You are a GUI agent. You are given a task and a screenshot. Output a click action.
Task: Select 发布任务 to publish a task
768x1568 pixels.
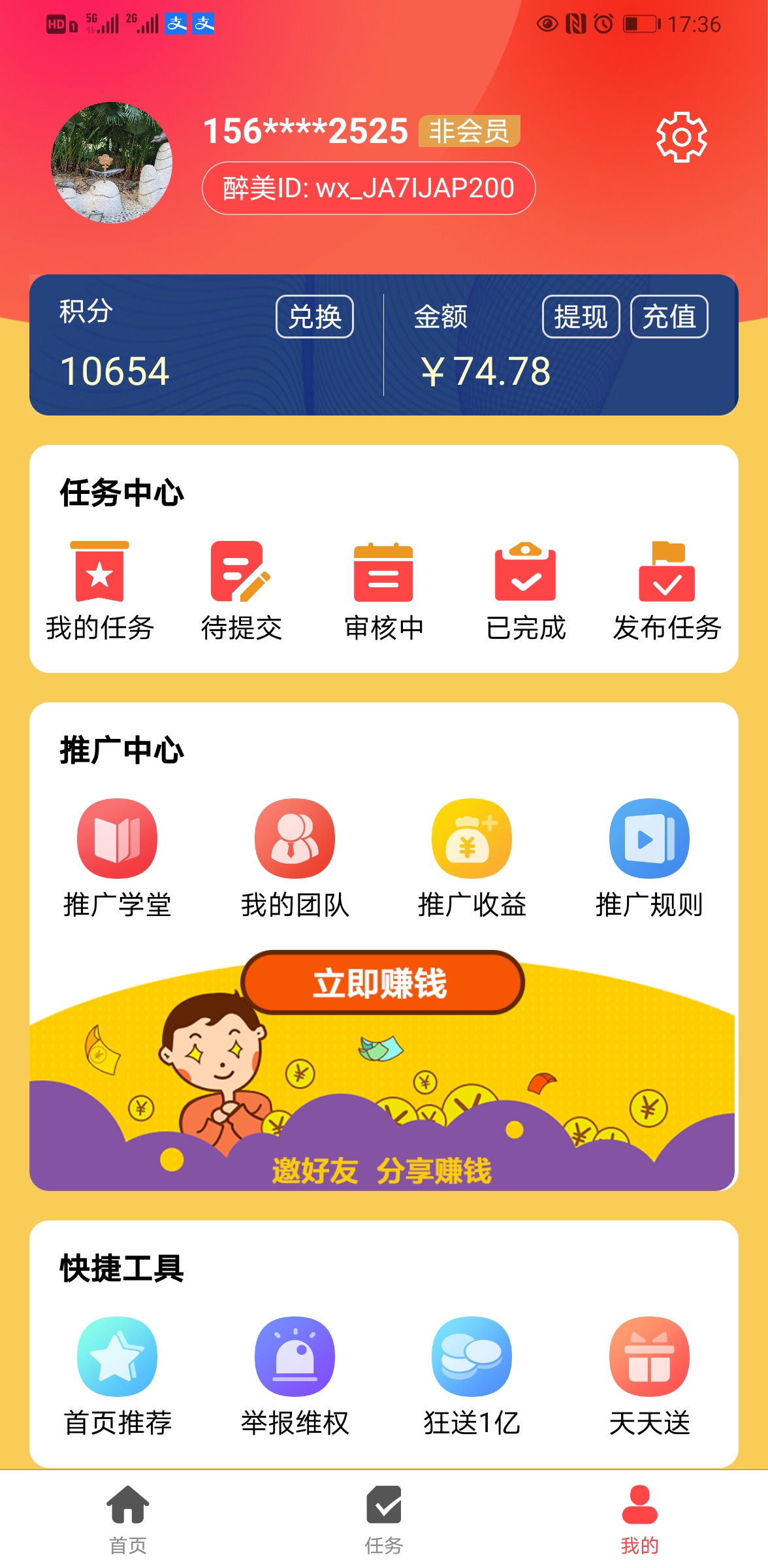(667, 591)
